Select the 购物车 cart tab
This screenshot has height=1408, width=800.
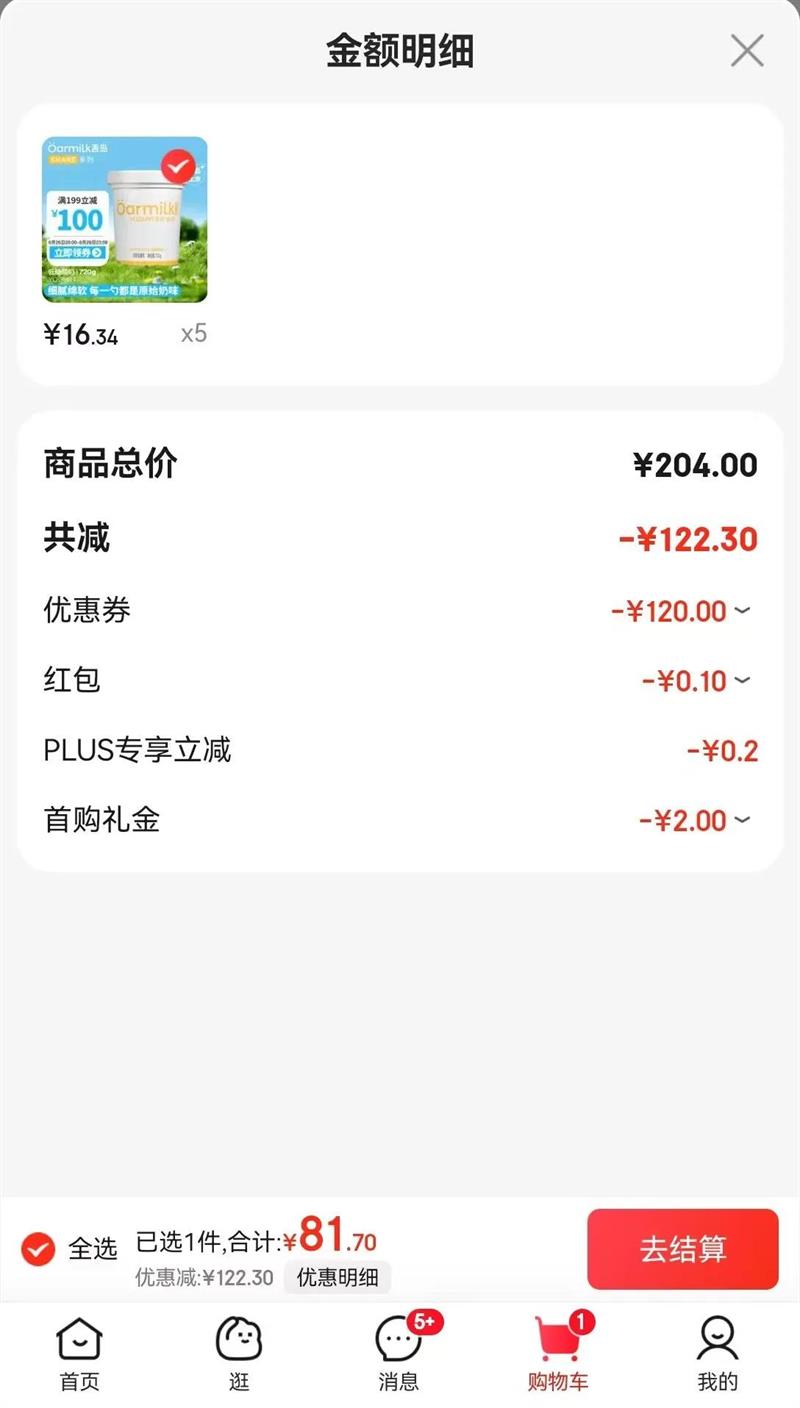558,1355
